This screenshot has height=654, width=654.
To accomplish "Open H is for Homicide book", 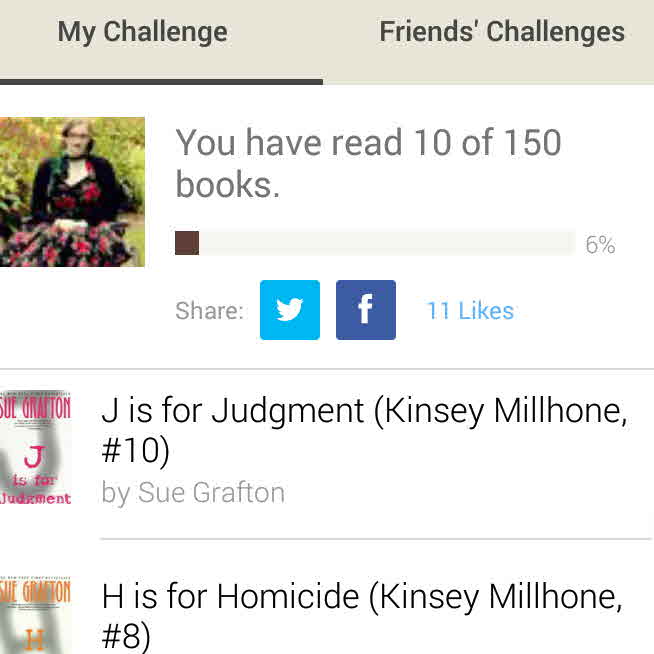I will 364,614.
